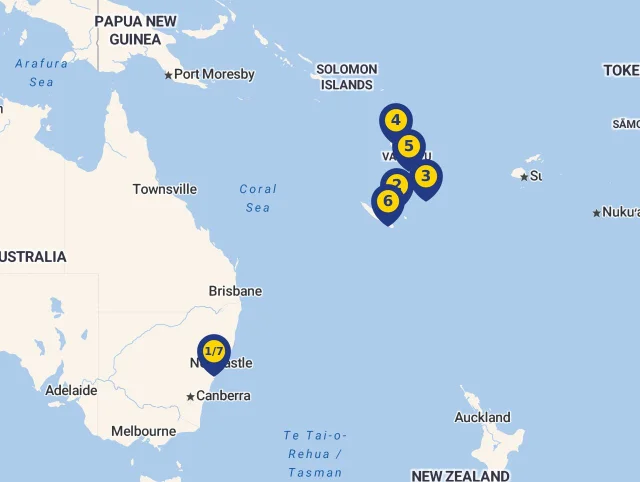Open stop 3 on the map

point(426,177)
